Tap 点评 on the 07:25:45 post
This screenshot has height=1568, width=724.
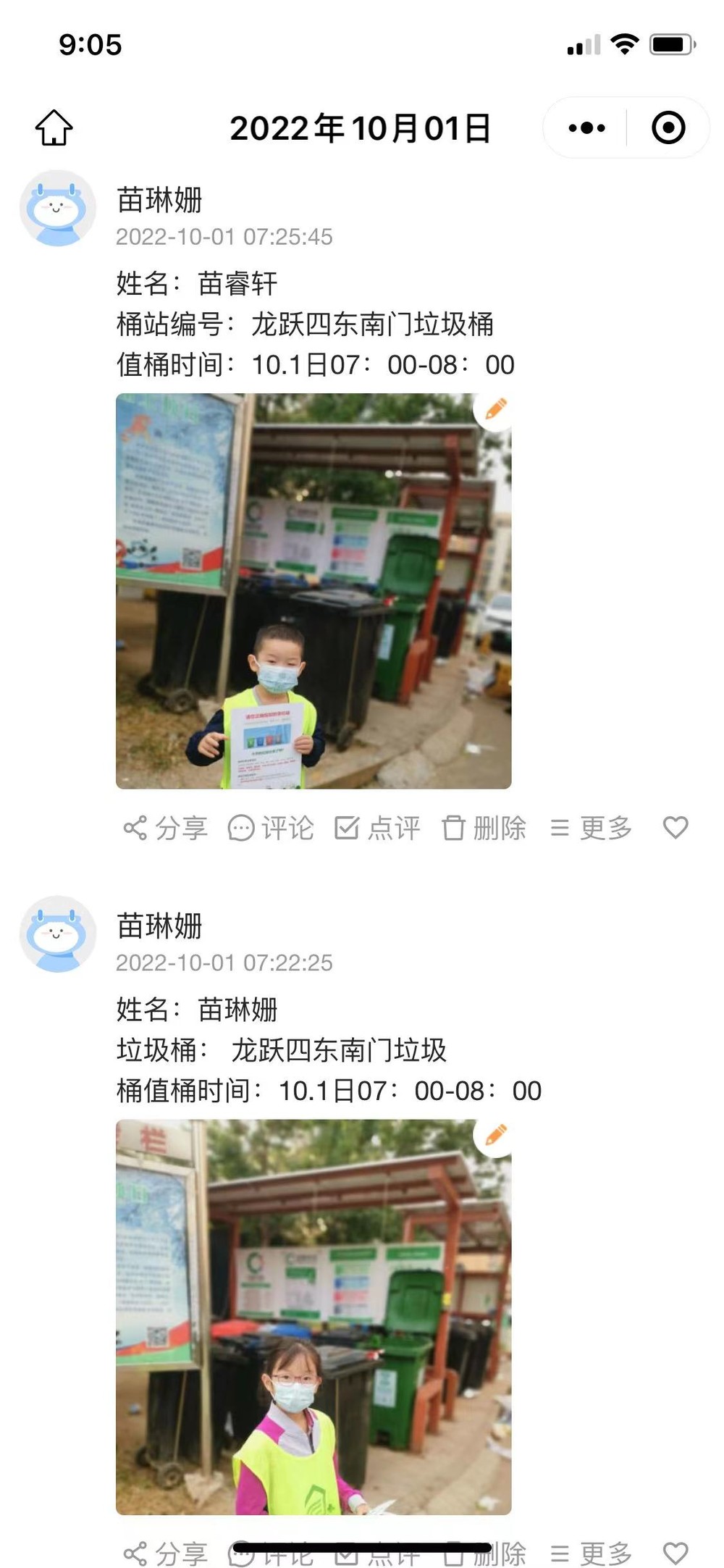(x=377, y=828)
